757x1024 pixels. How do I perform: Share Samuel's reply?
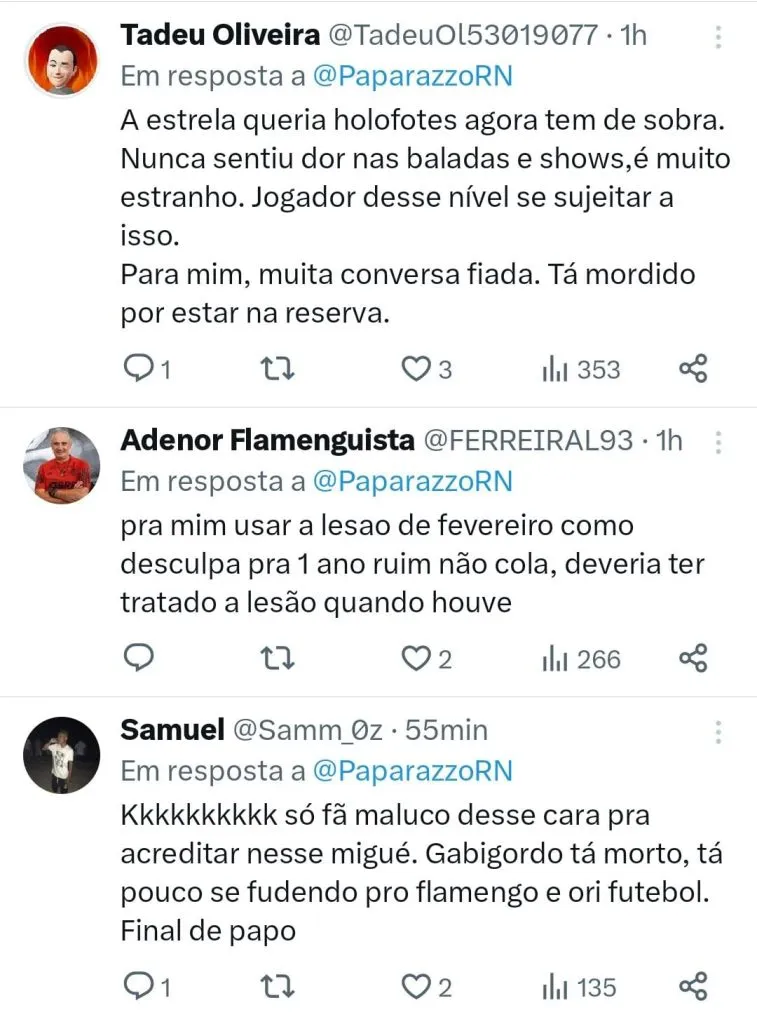693,987
